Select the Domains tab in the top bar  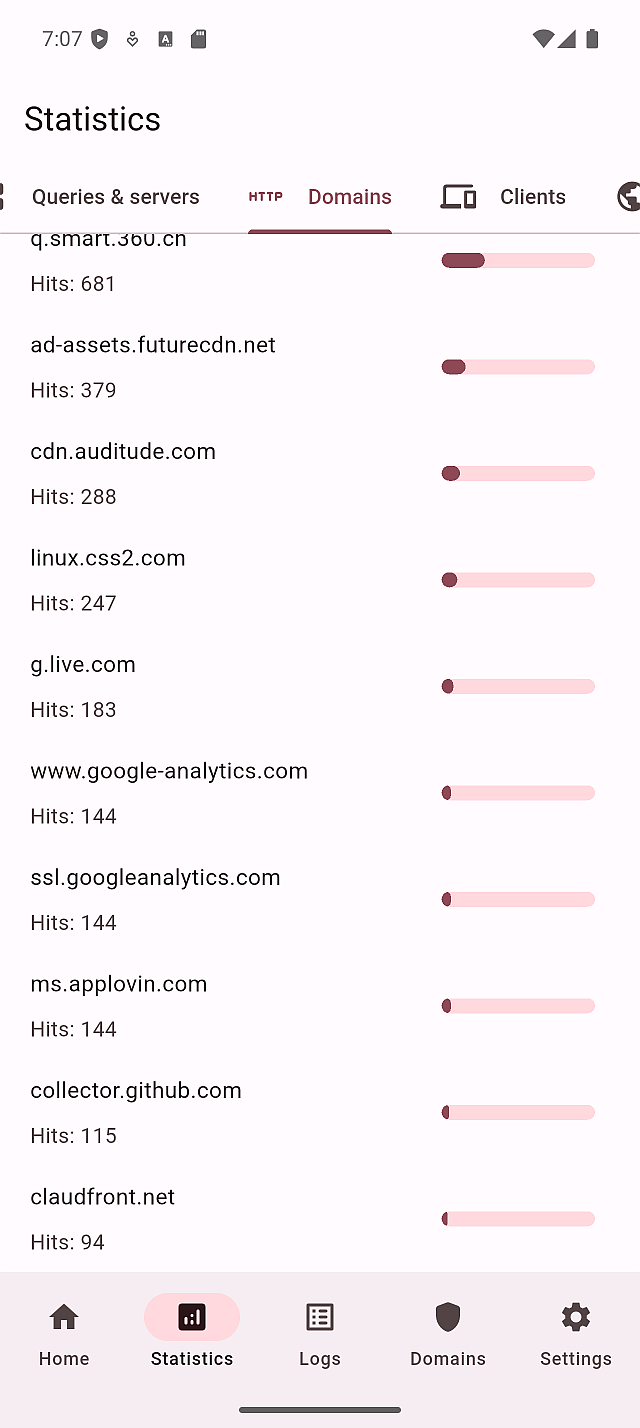click(320, 197)
